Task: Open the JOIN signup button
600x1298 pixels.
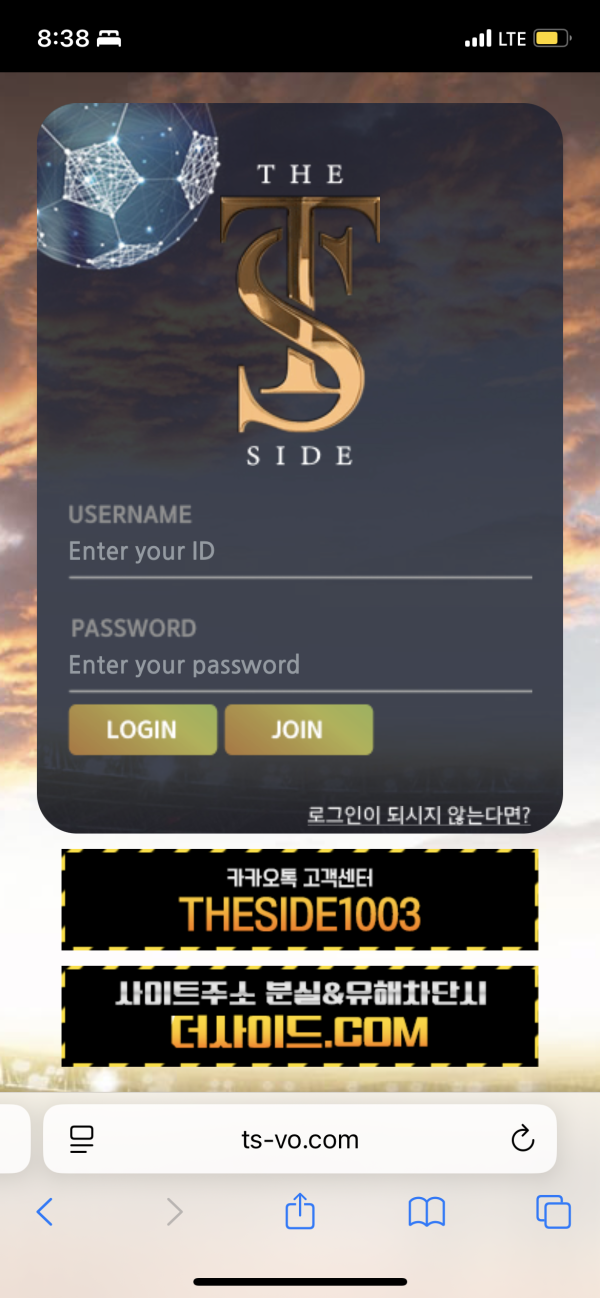Action: [298, 730]
